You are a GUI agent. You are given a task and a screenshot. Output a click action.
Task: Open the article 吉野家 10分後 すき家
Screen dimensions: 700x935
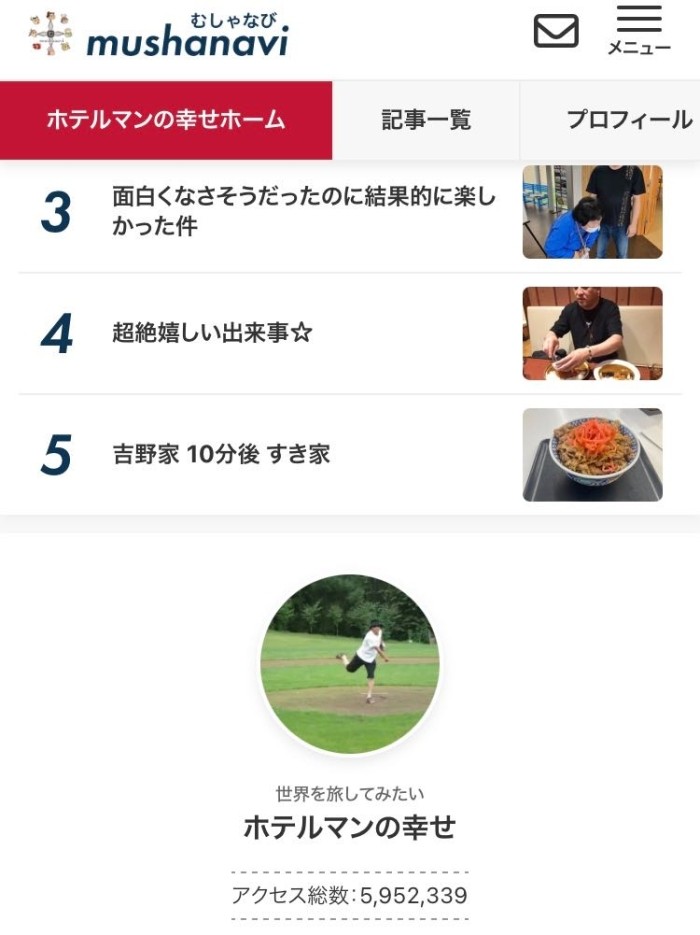tap(221, 454)
